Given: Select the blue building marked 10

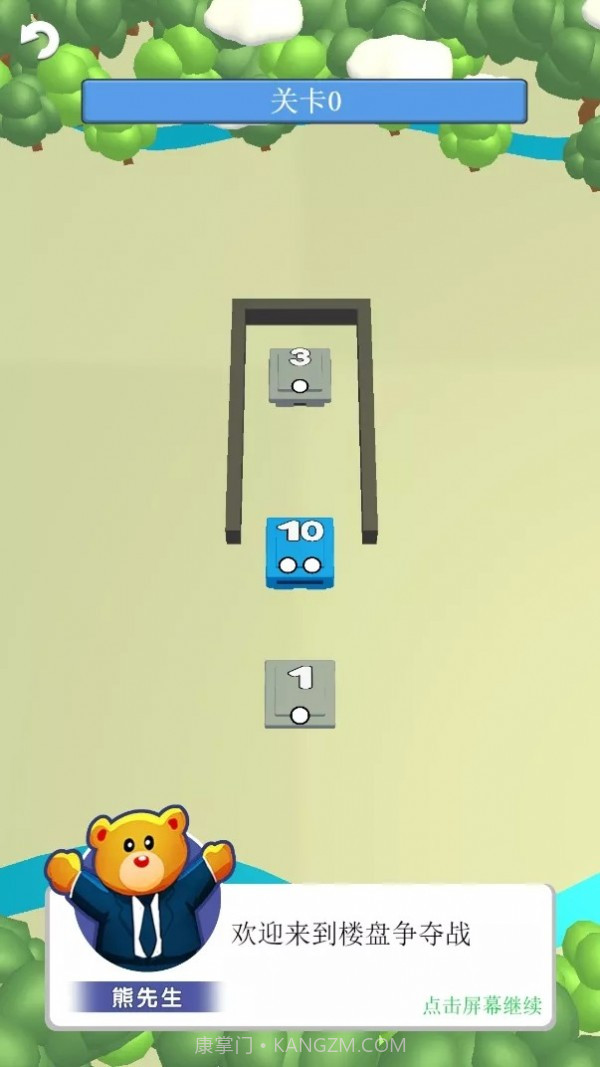Looking at the screenshot, I should pos(299,551).
